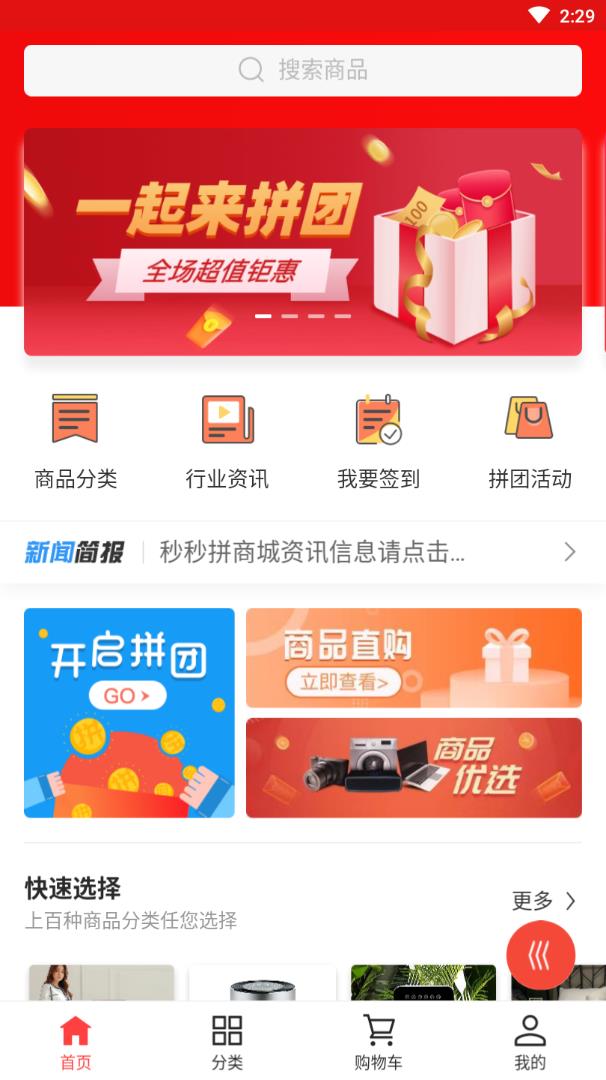The width and height of the screenshot is (606, 1080).
Task: Select the 首页 home tab
Action: (x=75, y=1041)
